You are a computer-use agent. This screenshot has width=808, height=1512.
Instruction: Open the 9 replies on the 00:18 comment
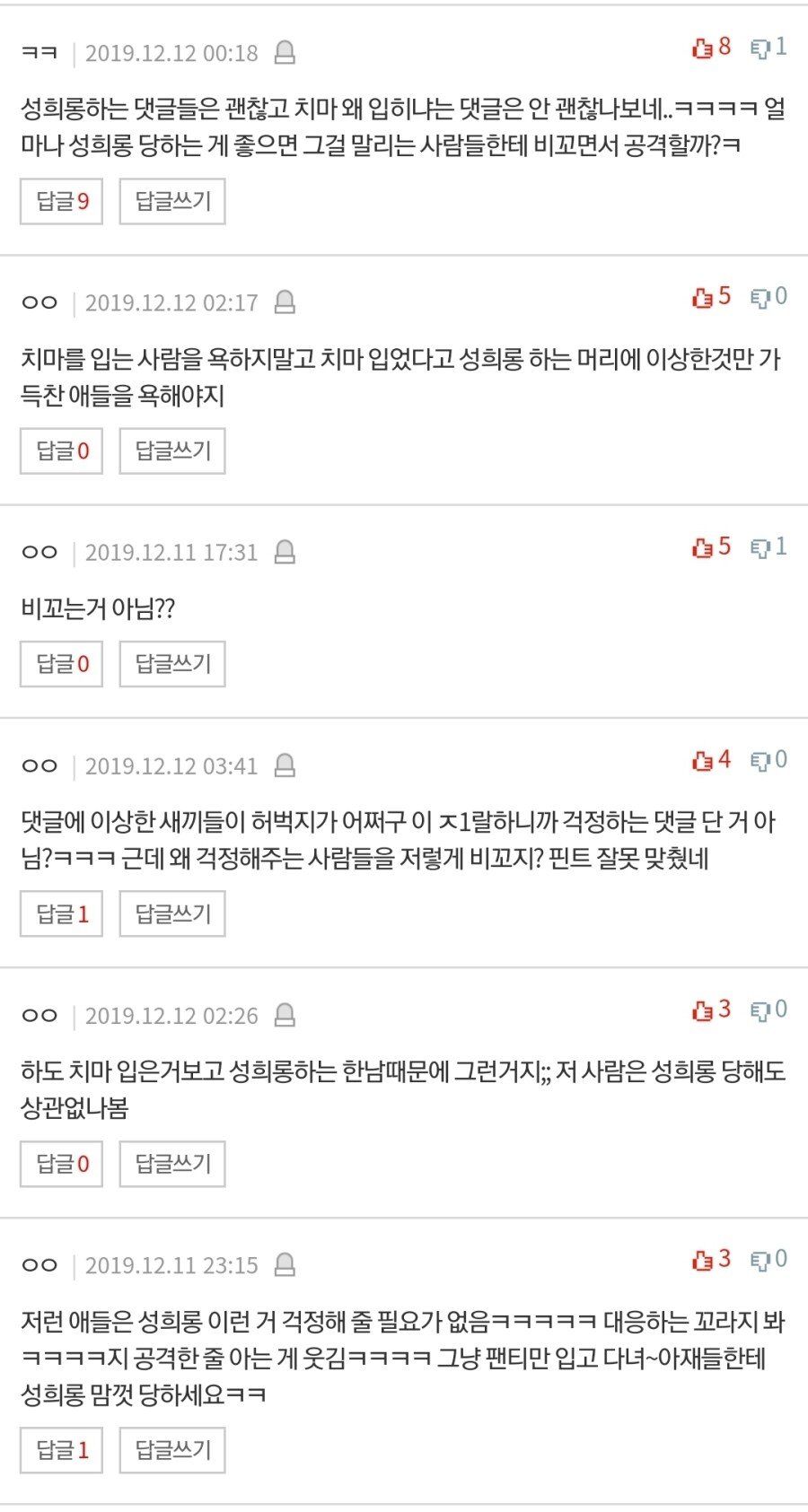click(62, 201)
